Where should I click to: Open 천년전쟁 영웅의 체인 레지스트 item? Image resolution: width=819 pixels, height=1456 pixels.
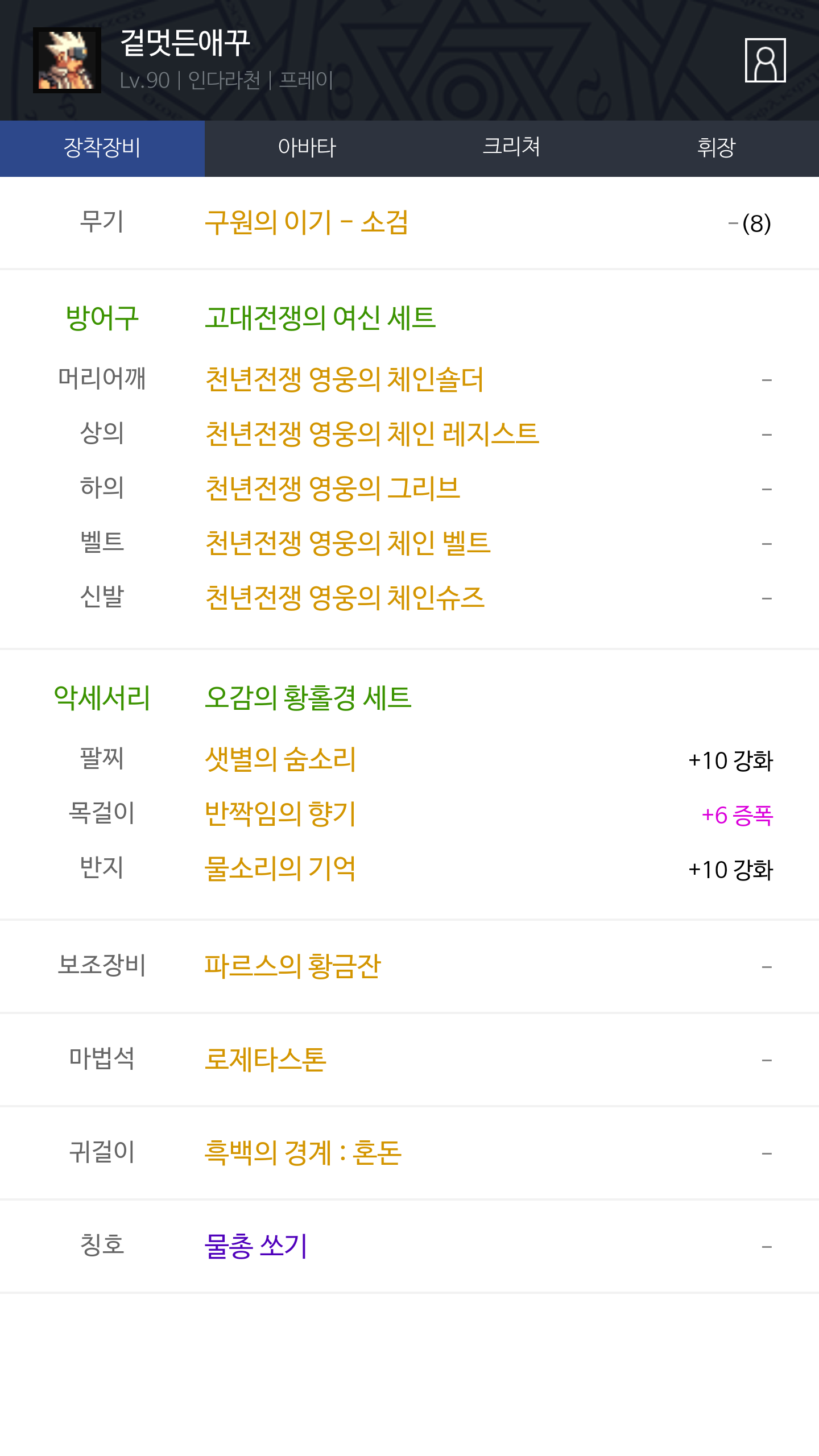click(x=372, y=434)
